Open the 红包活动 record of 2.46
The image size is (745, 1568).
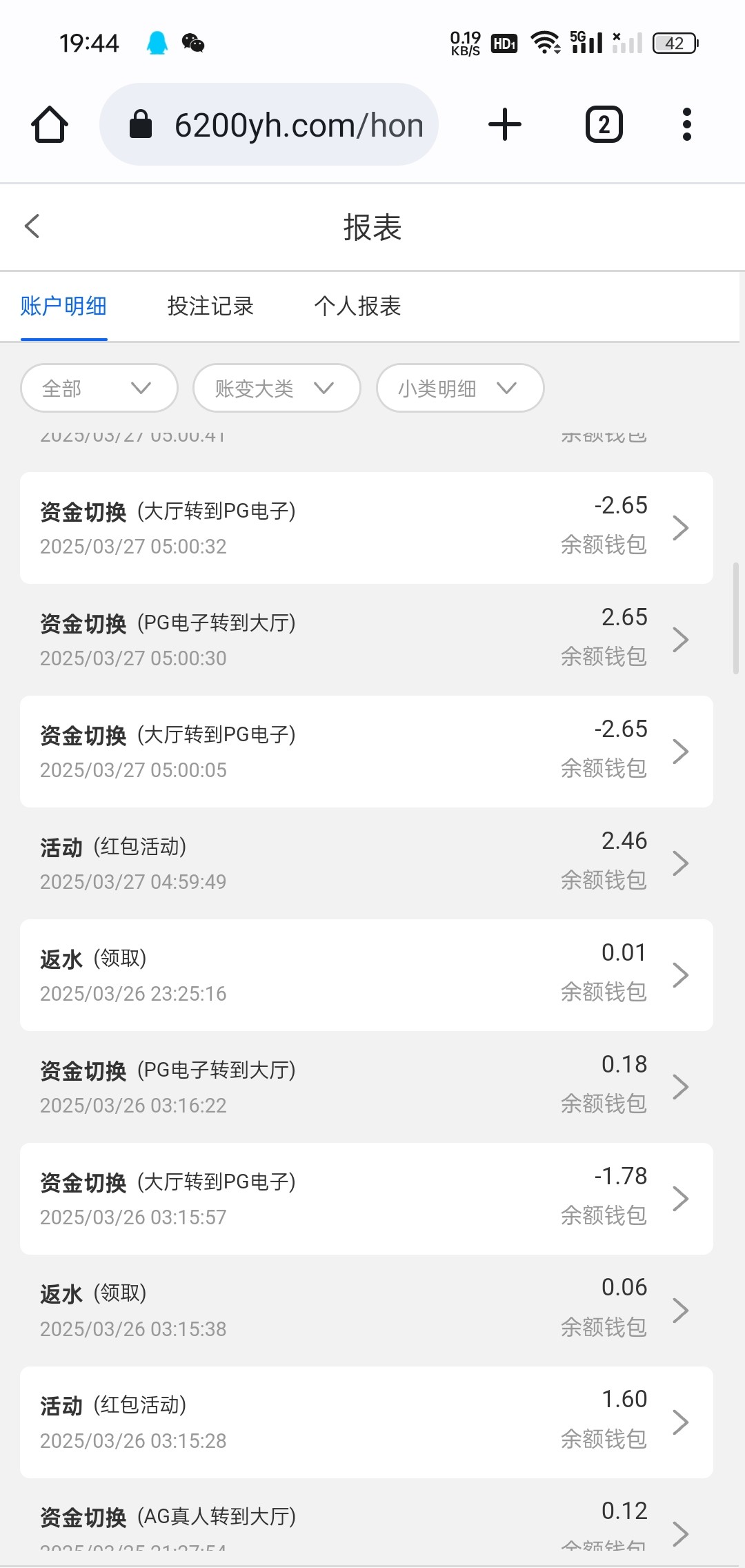366,863
